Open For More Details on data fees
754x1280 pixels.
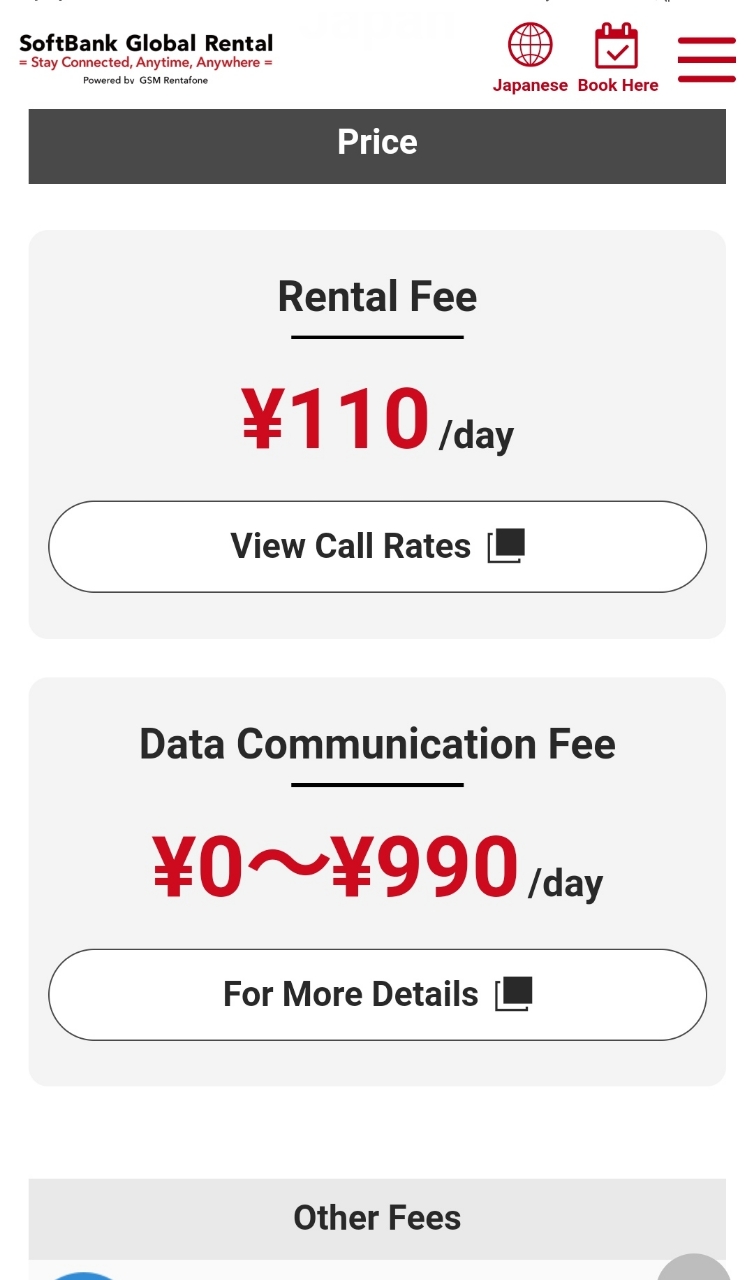tap(377, 994)
